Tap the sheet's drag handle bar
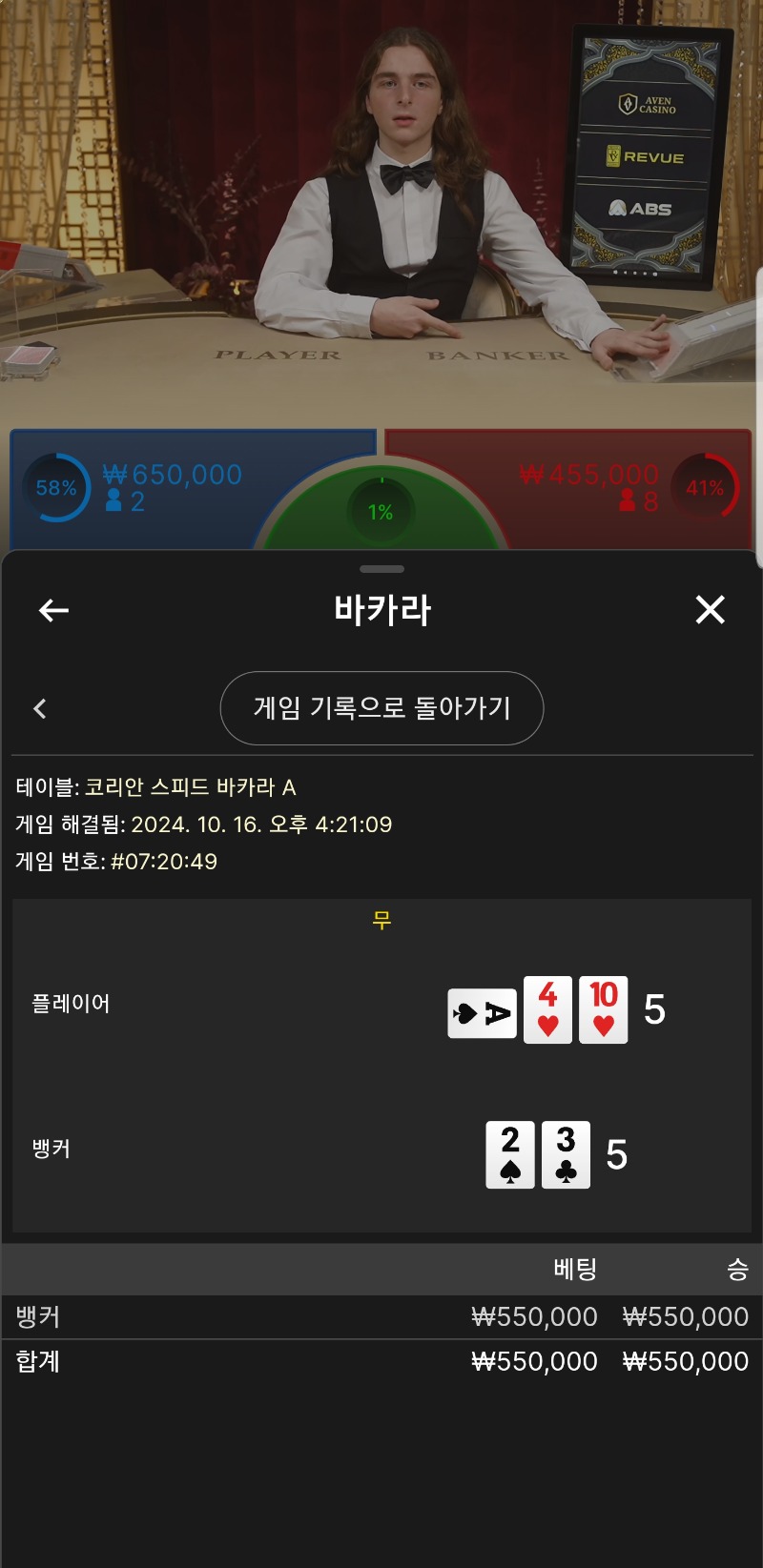The height and width of the screenshot is (1568, 763). click(382, 569)
